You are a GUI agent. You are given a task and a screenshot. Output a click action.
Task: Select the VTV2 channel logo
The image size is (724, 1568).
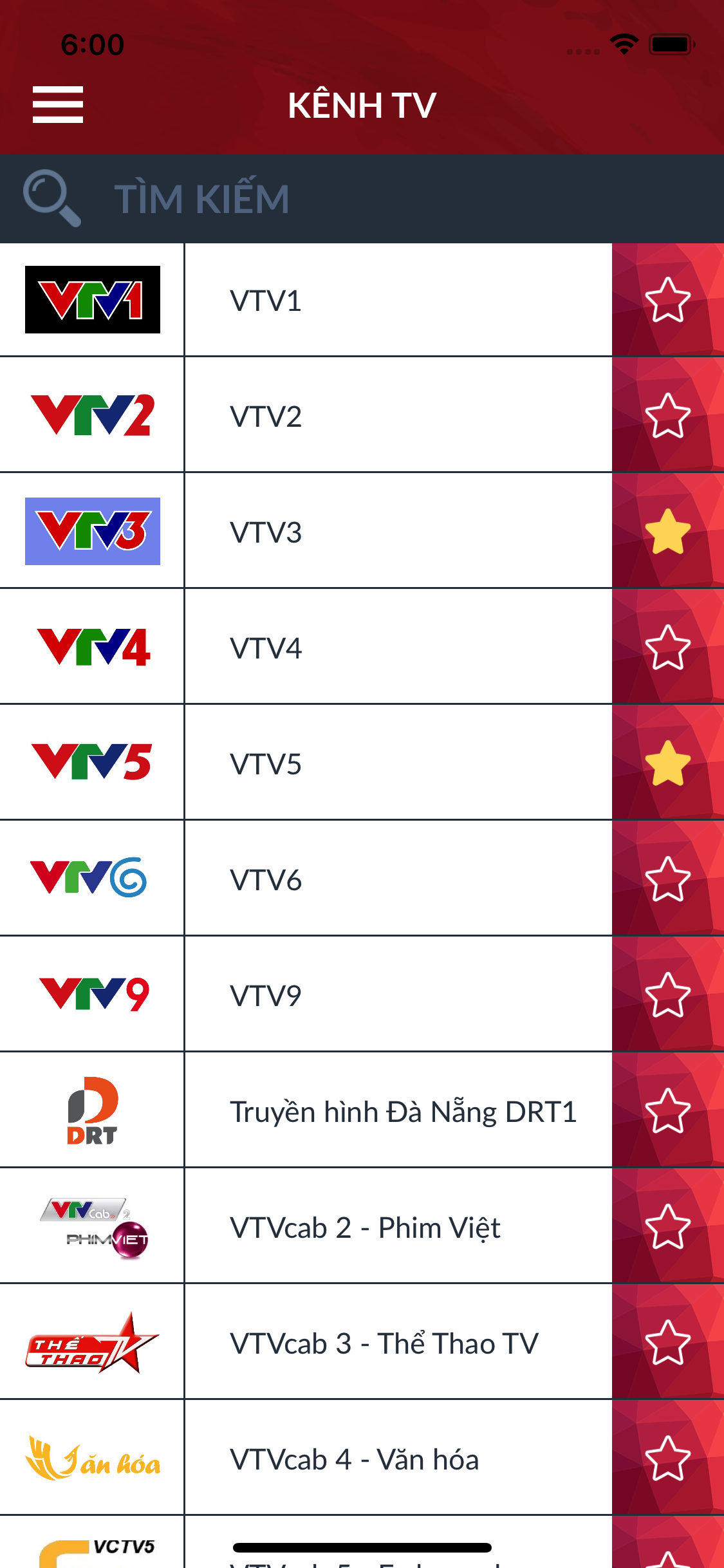[92, 415]
